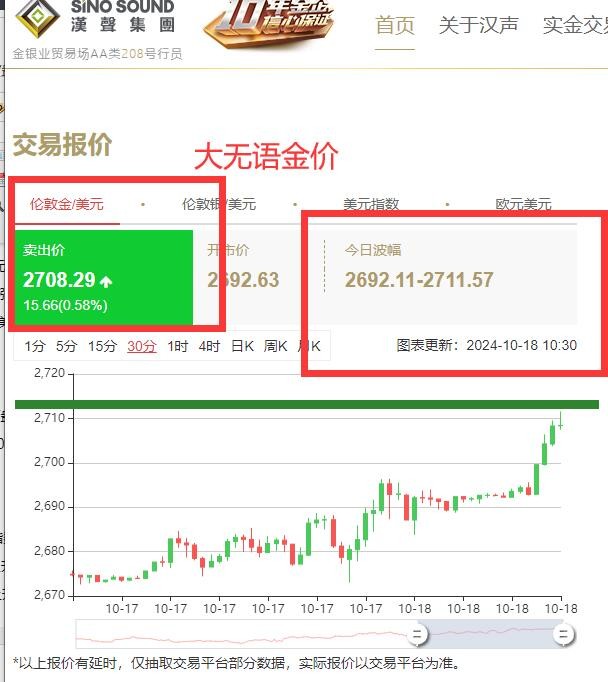The image size is (608, 682).
Task: Set chart to the 4时 interval
Action: tap(209, 346)
